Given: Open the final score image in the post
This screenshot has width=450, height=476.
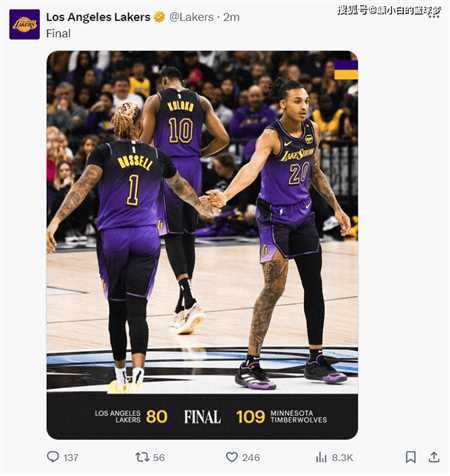Looking at the screenshot, I should point(202,245).
